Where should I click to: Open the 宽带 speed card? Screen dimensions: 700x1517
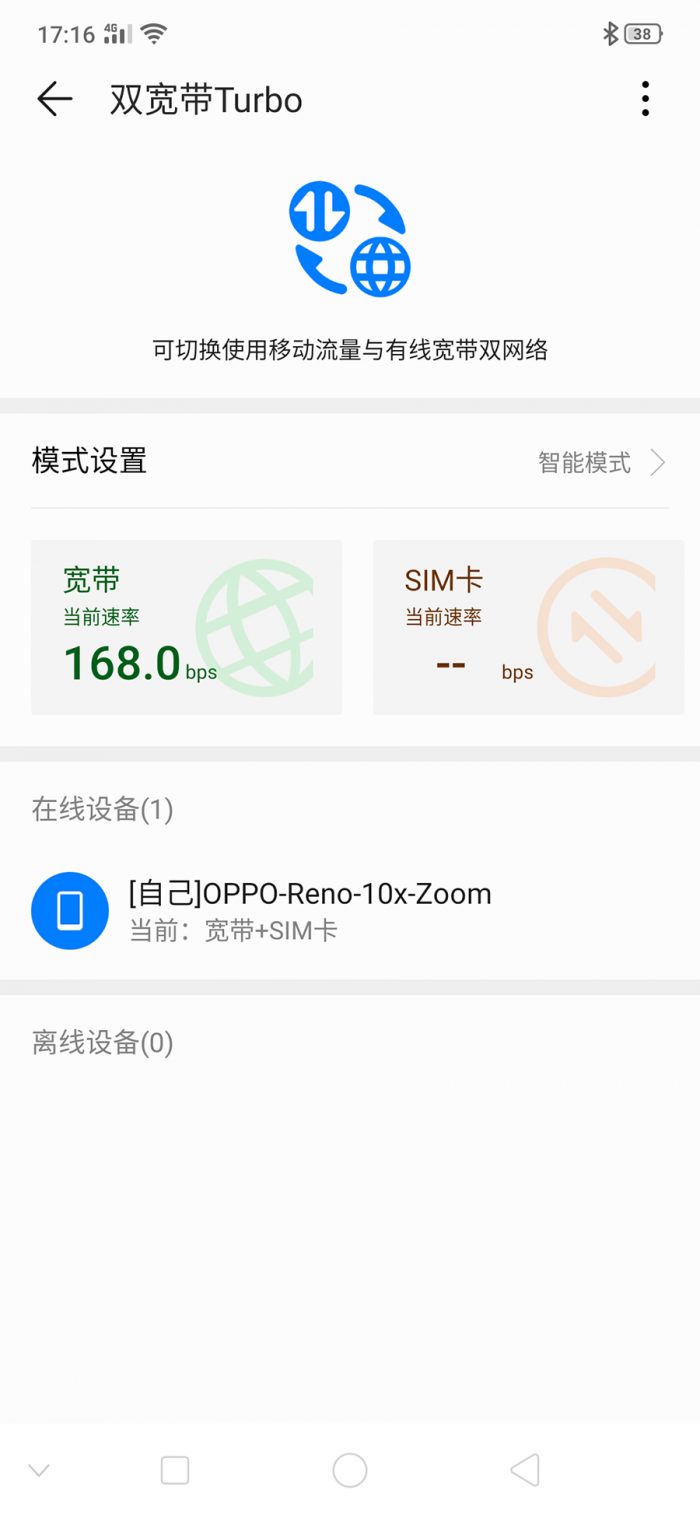pyautogui.click(x=187, y=628)
